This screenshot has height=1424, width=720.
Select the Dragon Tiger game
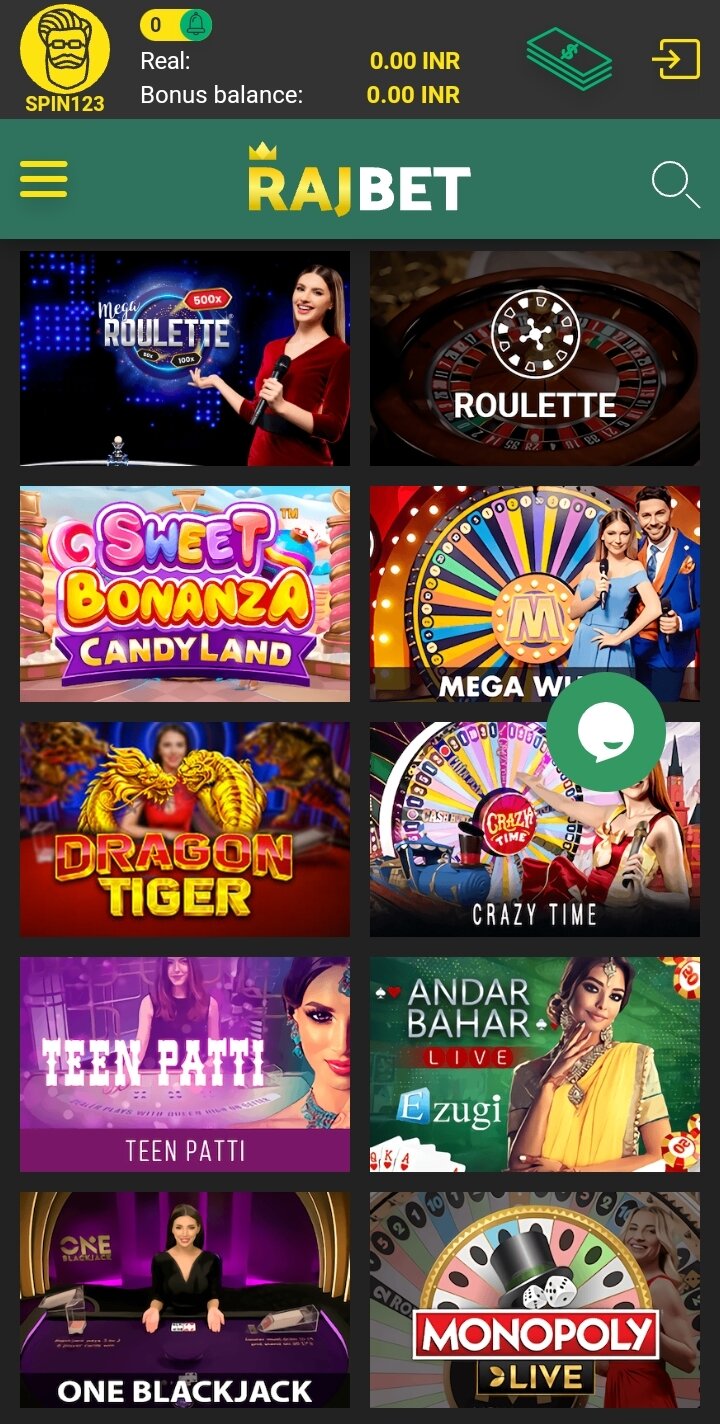185,829
